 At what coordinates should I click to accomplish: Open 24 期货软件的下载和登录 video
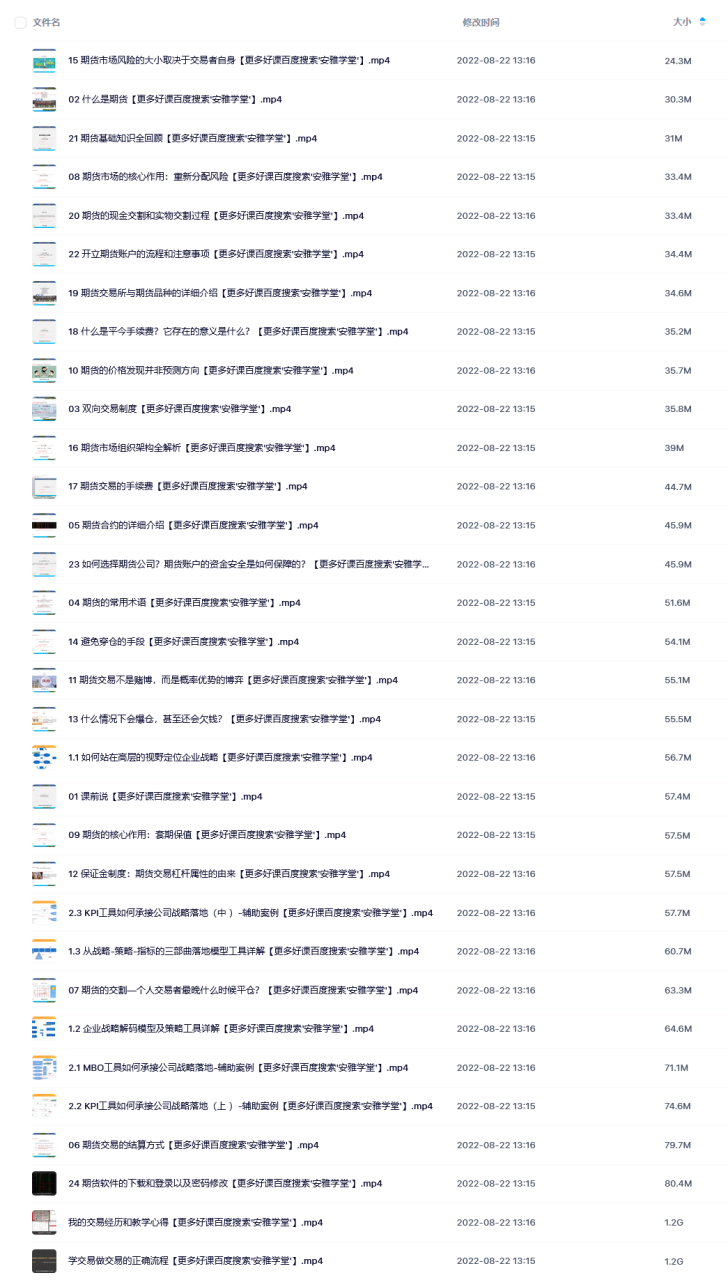click(x=225, y=1184)
